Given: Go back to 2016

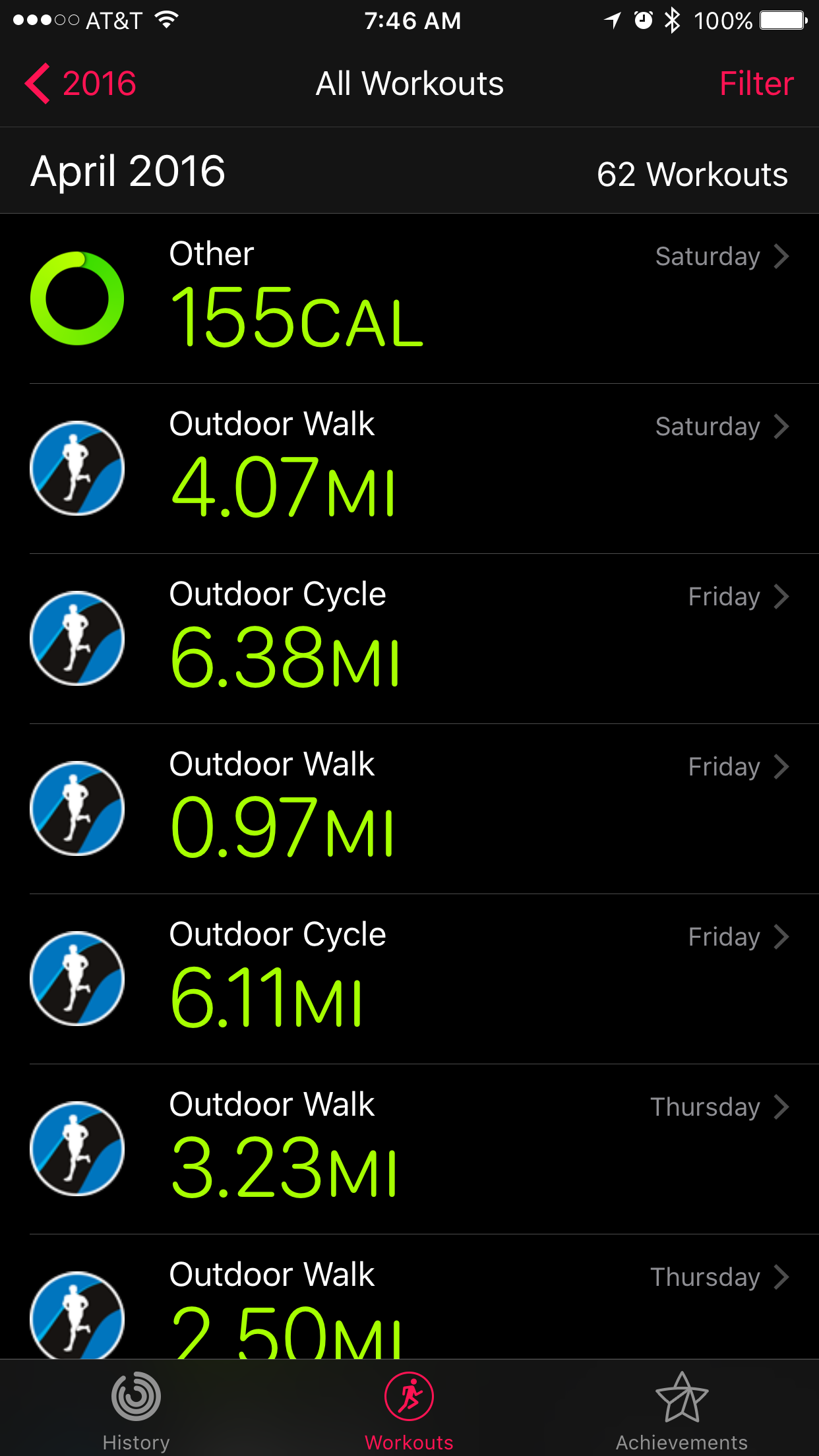Looking at the screenshot, I should click(80, 84).
